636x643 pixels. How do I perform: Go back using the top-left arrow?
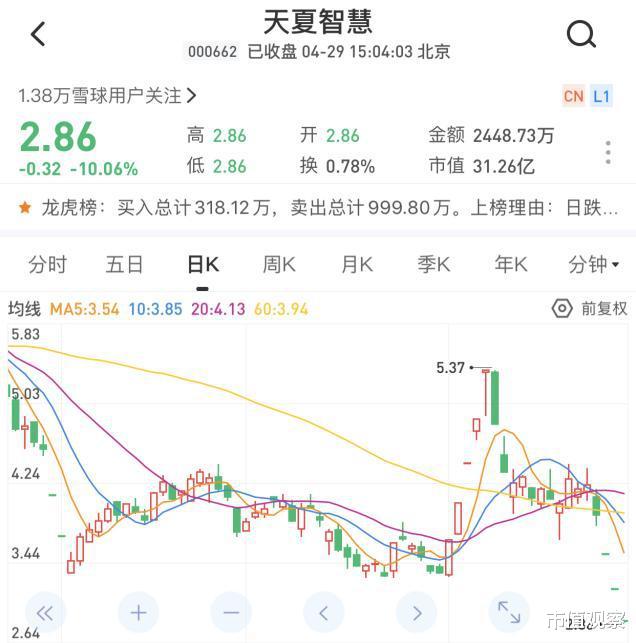click(x=38, y=34)
